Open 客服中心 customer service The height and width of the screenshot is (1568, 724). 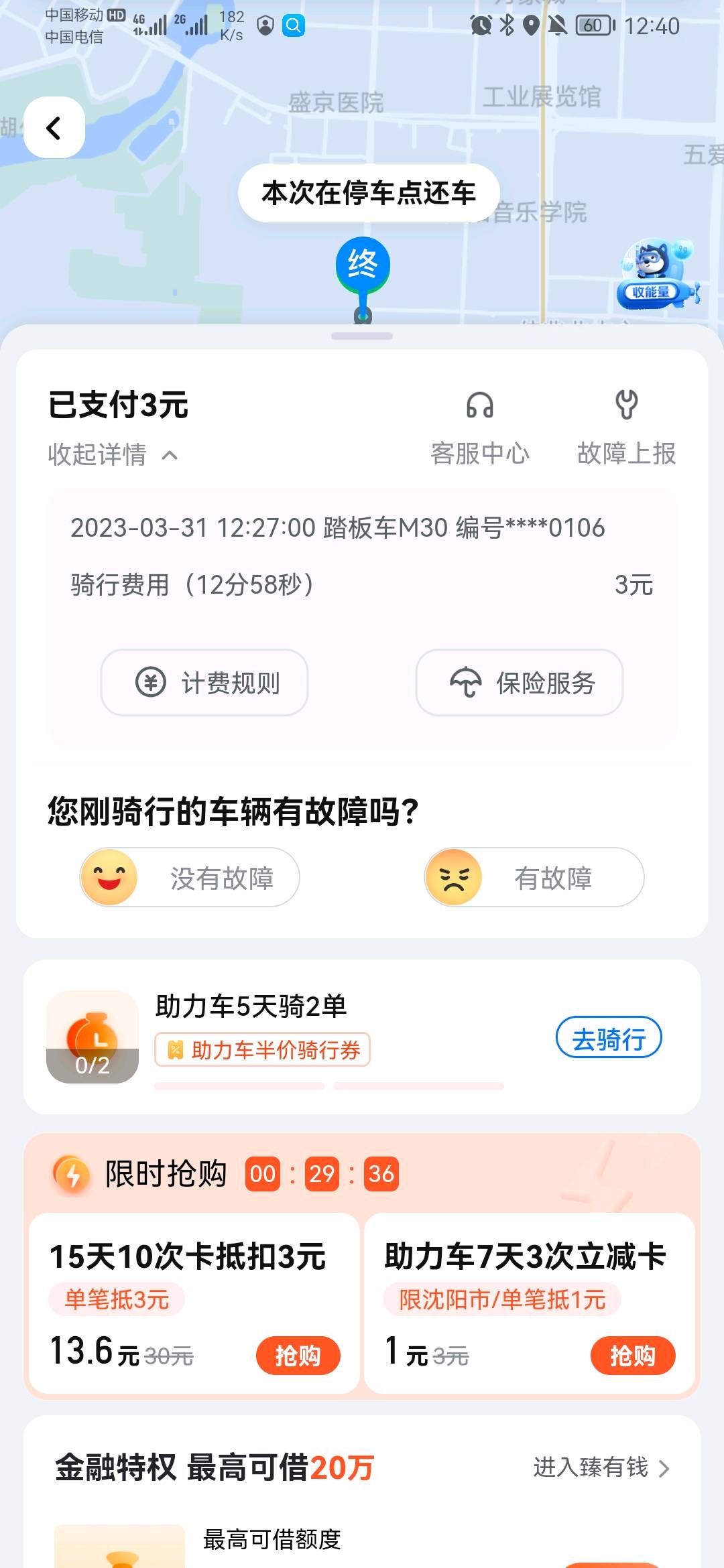click(479, 428)
